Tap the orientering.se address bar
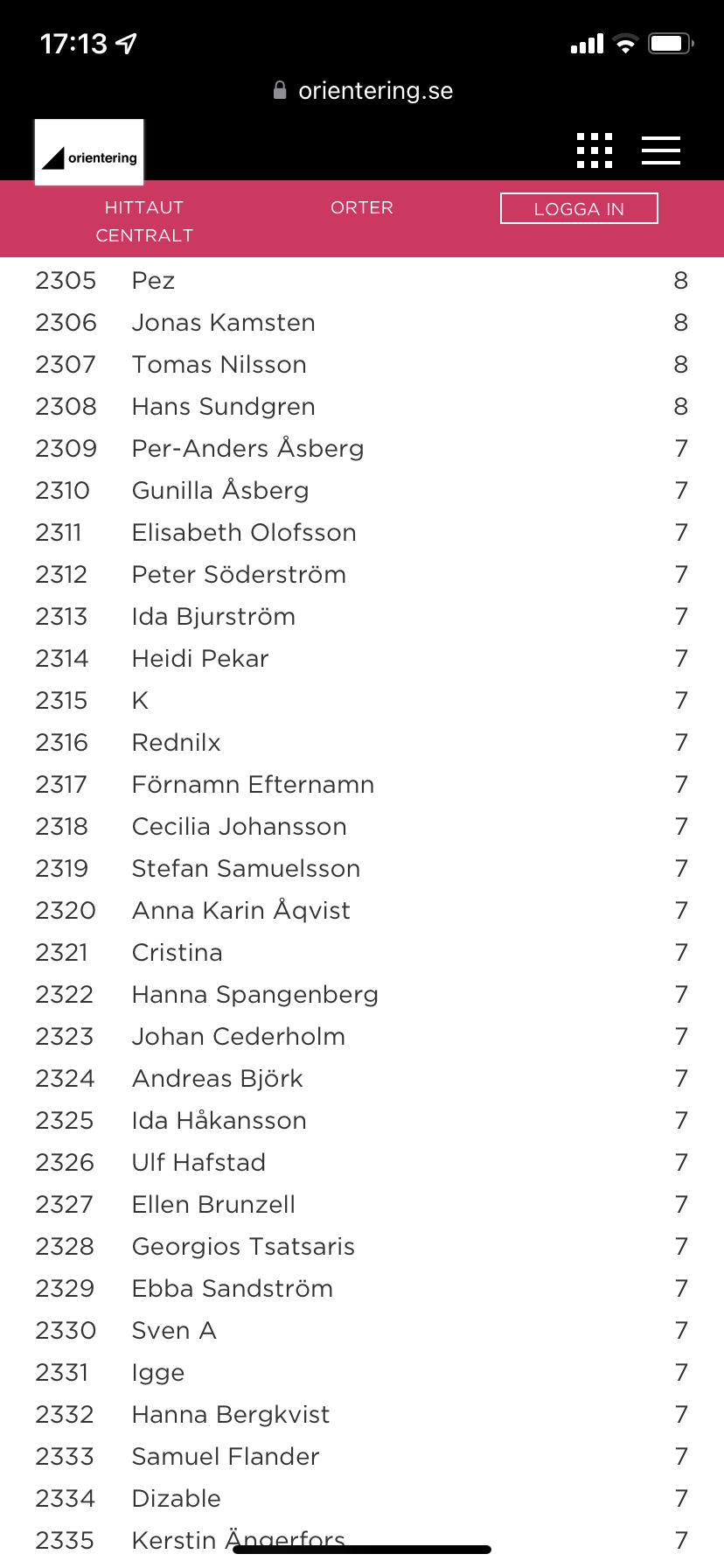 (363, 91)
